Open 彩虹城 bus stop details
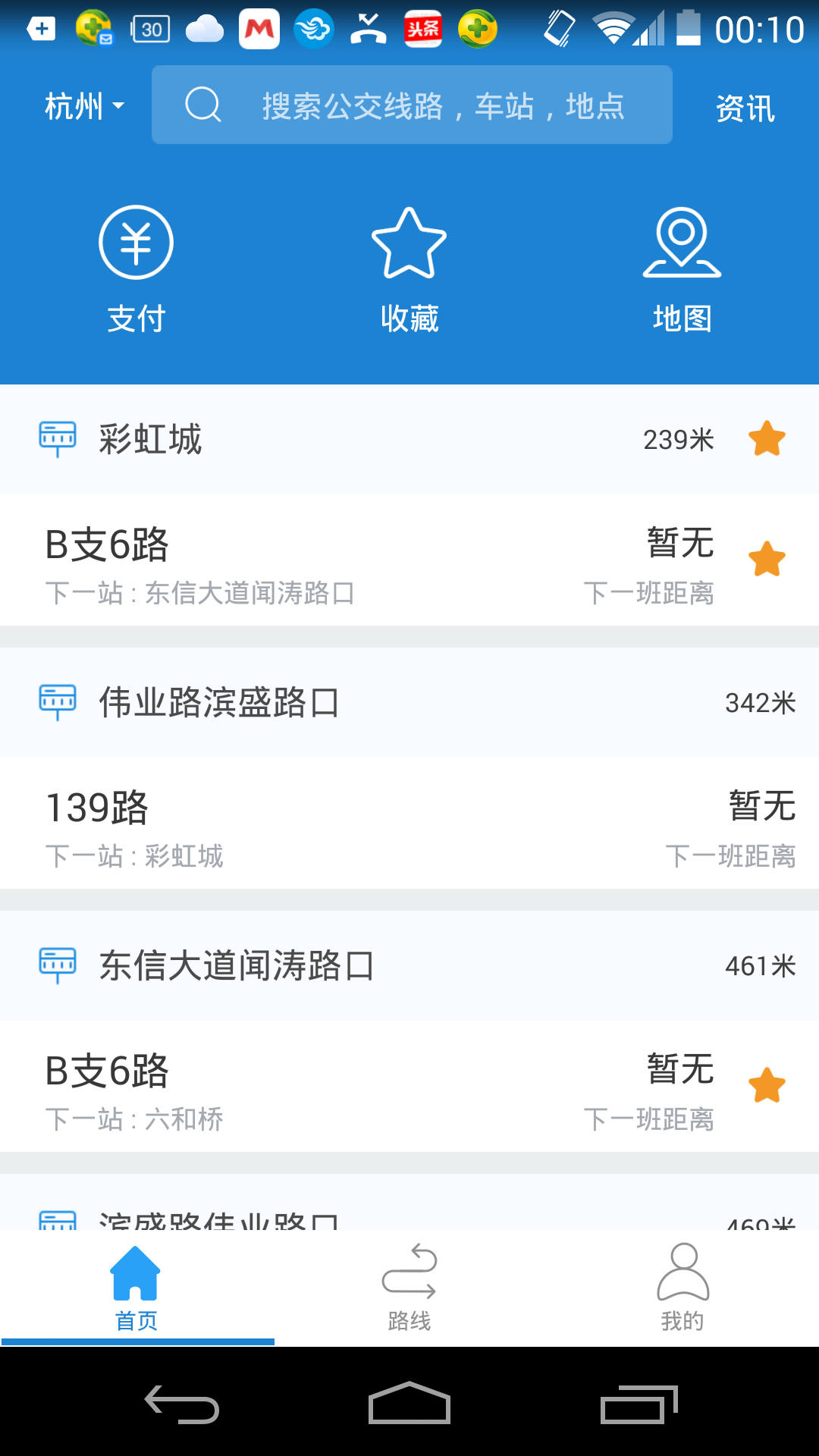 pos(303,440)
